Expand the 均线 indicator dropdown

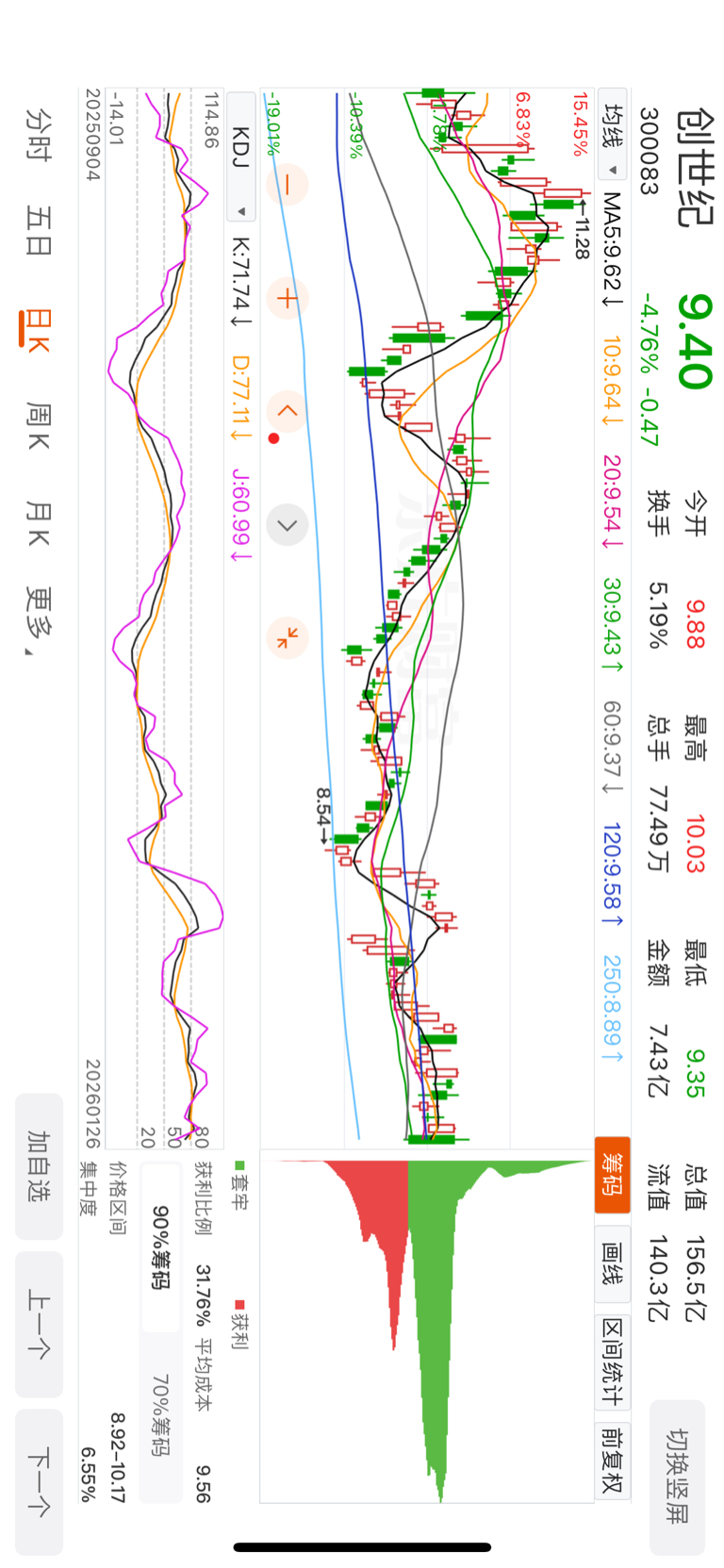click(x=612, y=140)
